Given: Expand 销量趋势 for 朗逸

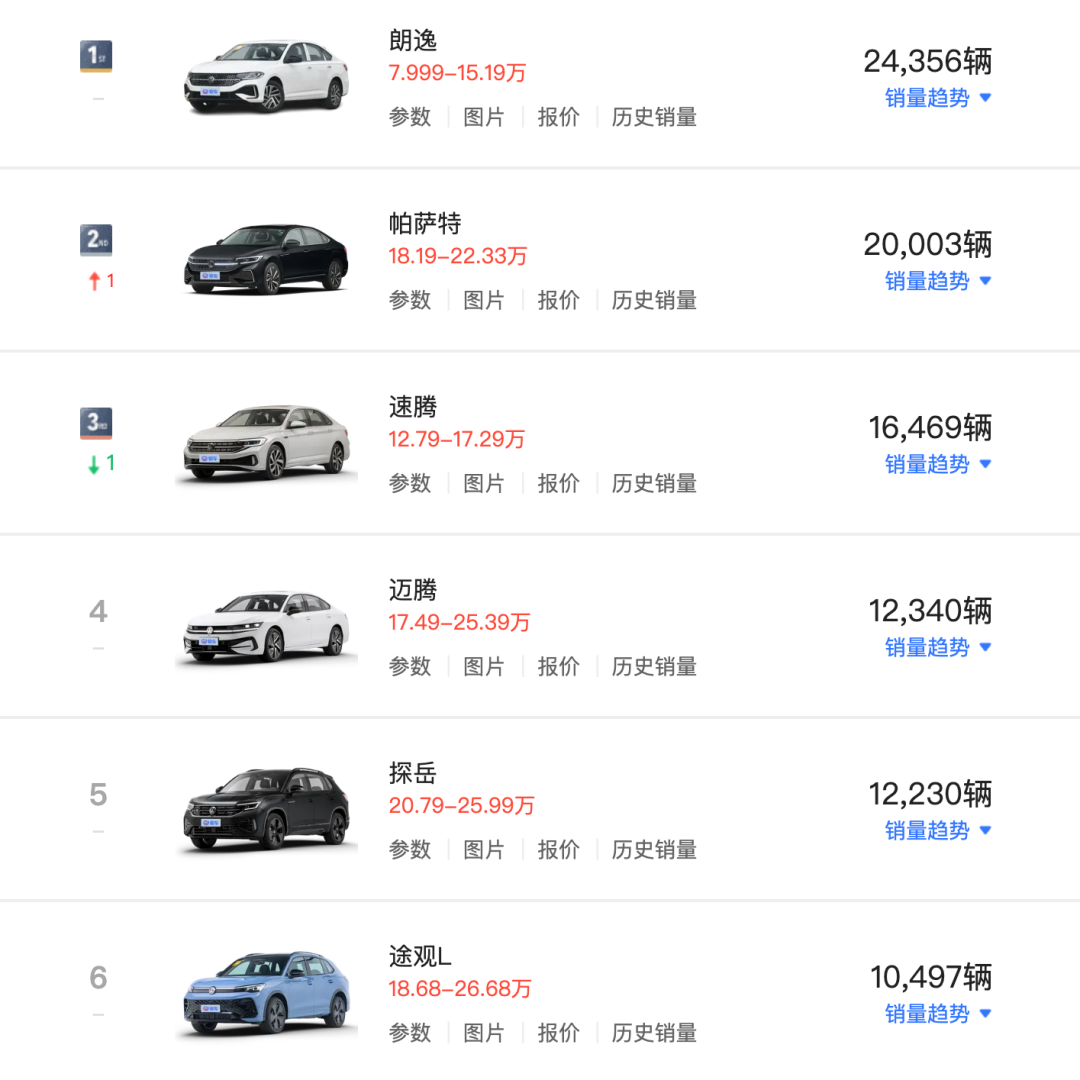Looking at the screenshot, I should 937,98.
